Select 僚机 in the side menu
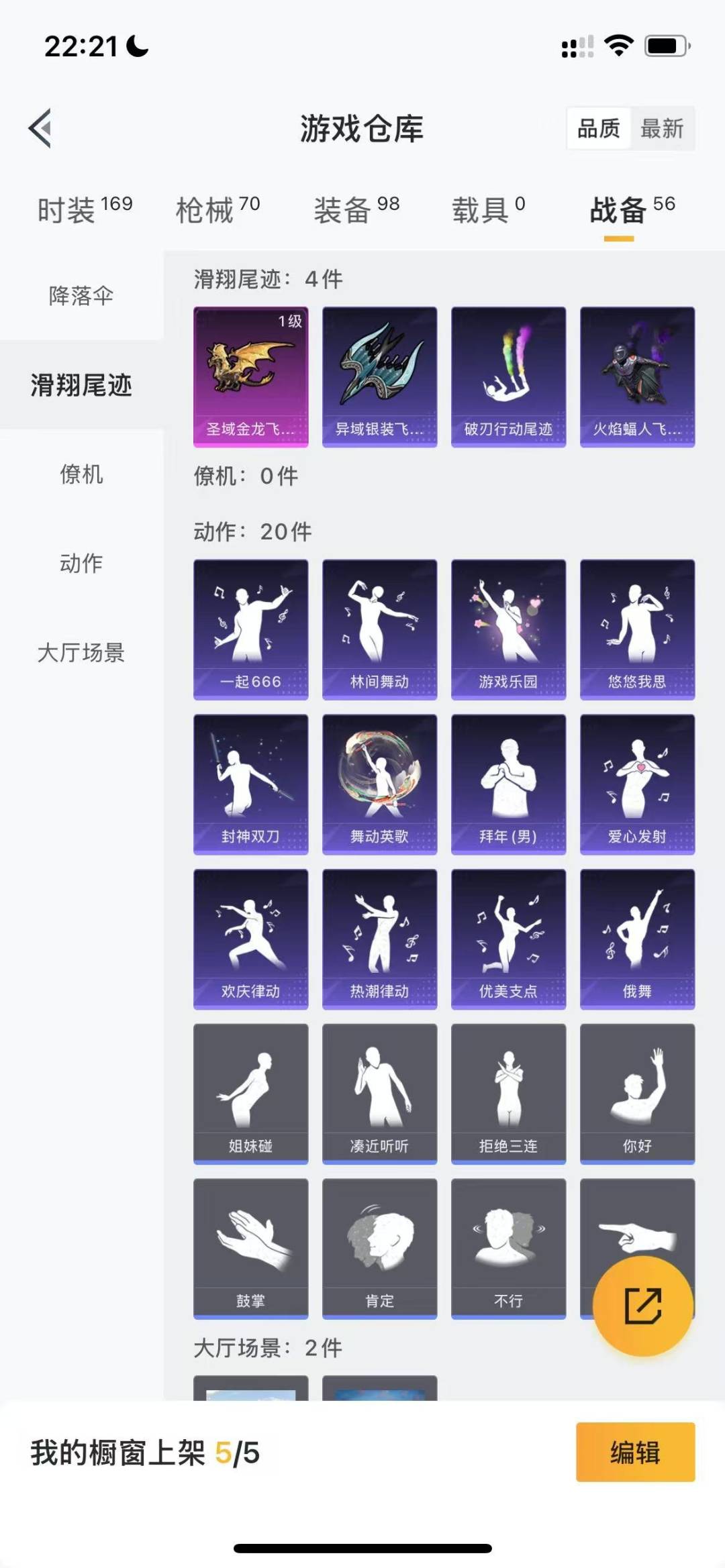 (81, 474)
